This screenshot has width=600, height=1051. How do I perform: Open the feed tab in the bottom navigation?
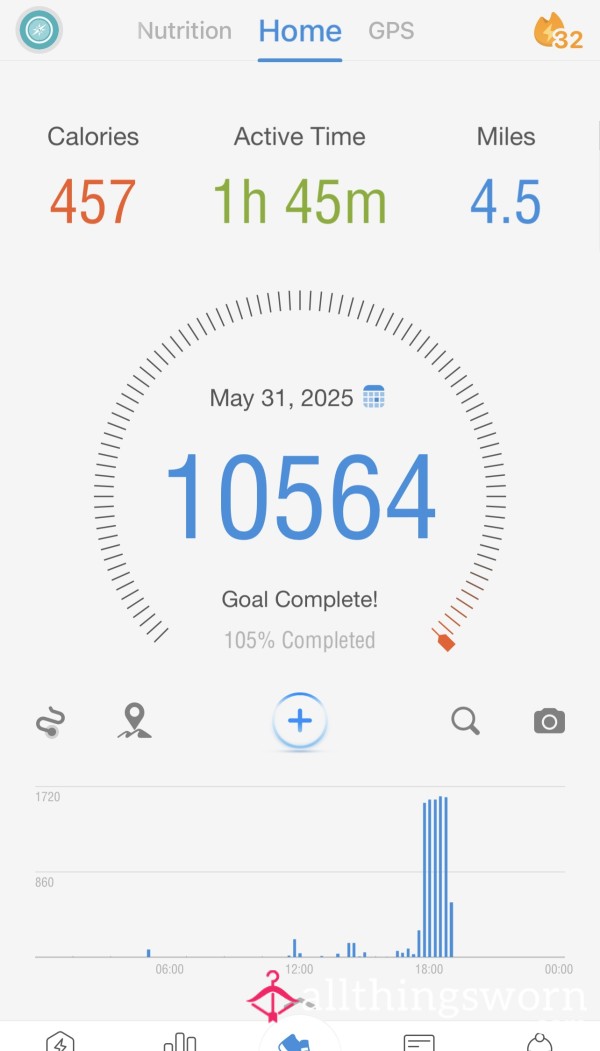[419, 1042]
